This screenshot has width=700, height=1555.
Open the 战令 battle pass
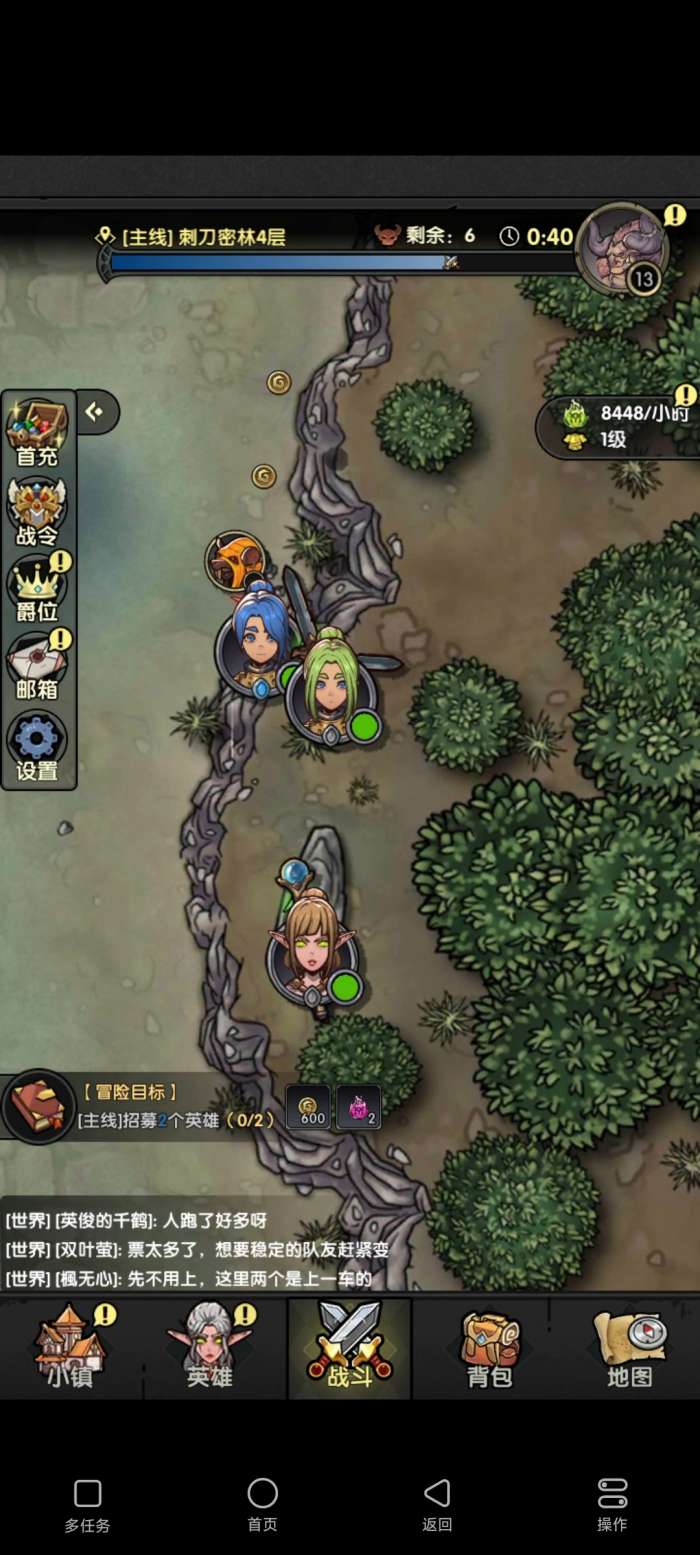pos(37,510)
